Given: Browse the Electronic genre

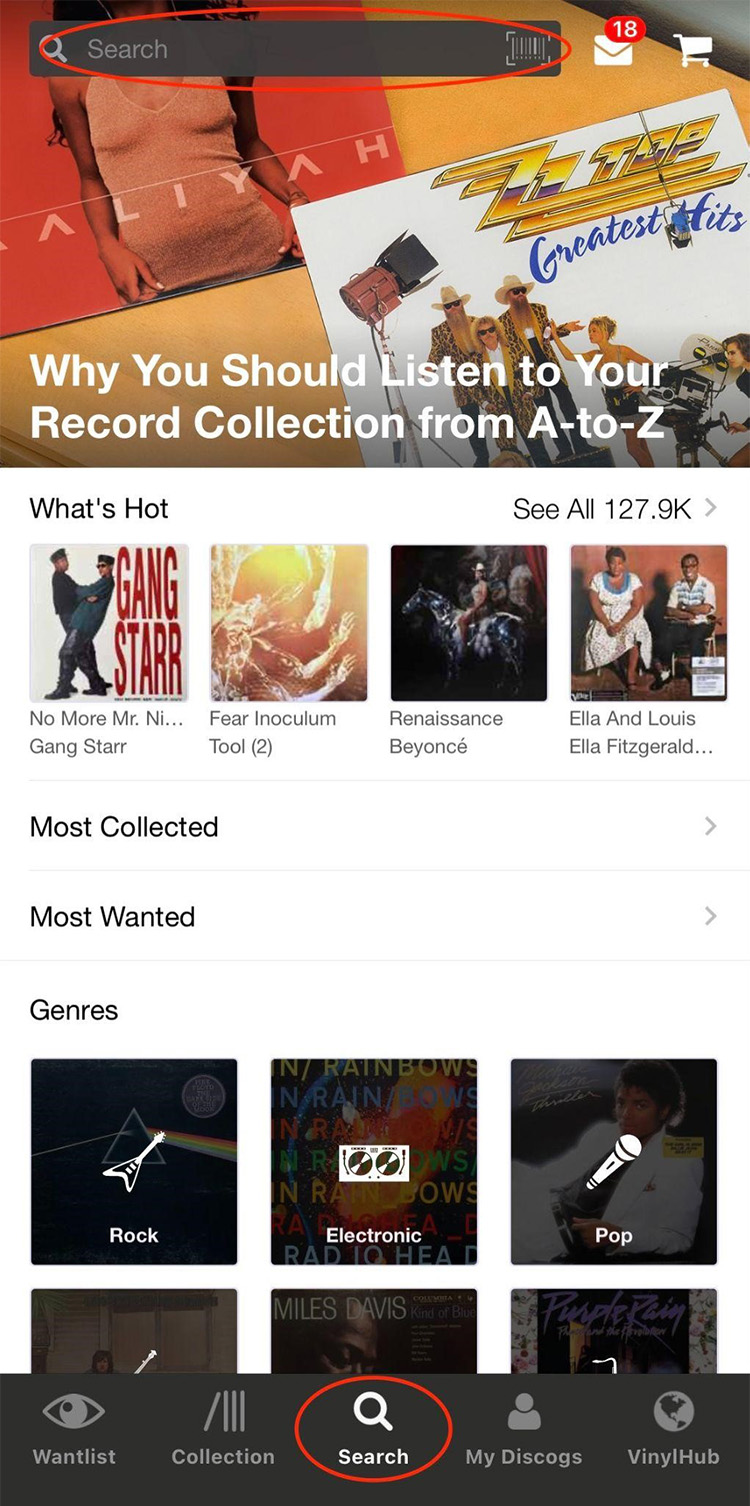Looking at the screenshot, I should pos(374,1162).
